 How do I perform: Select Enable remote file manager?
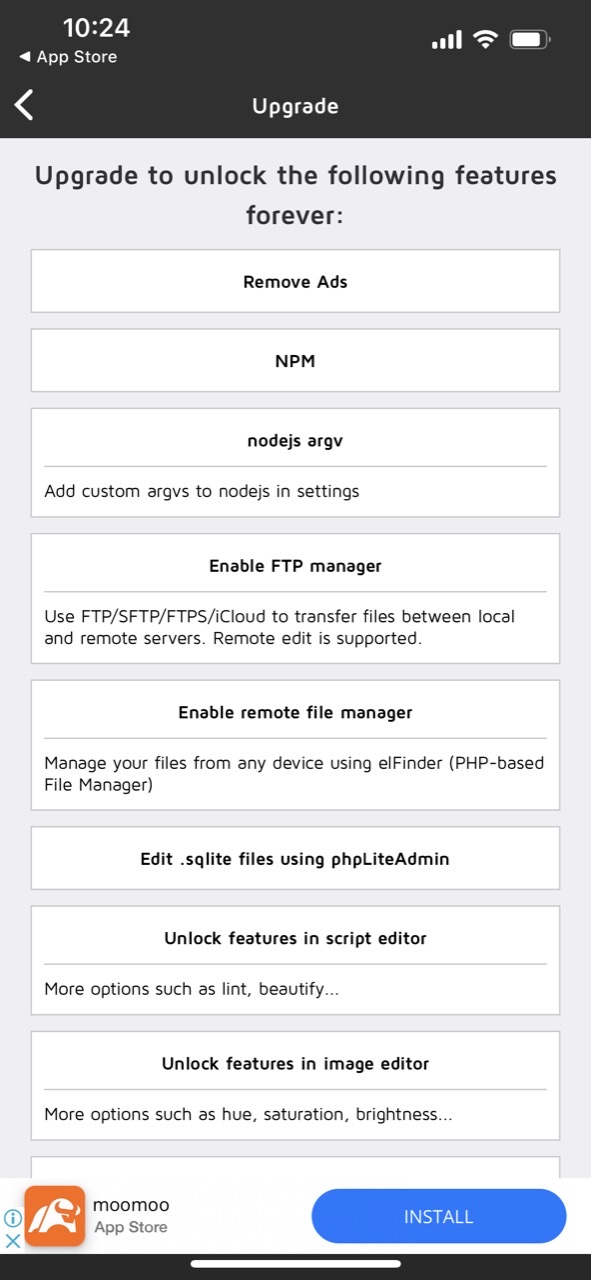(295, 745)
